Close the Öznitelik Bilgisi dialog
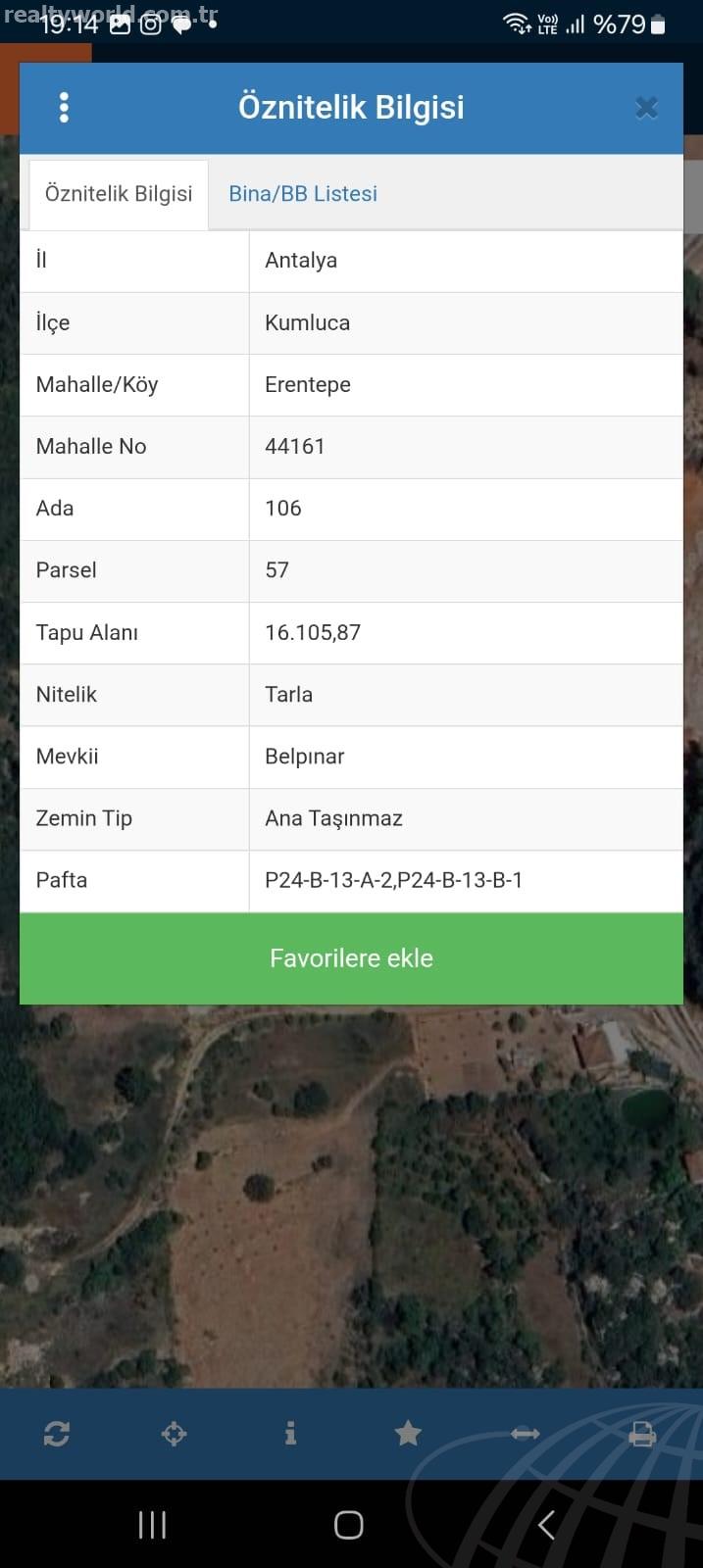The image size is (703, 1568). coord(645,108)
